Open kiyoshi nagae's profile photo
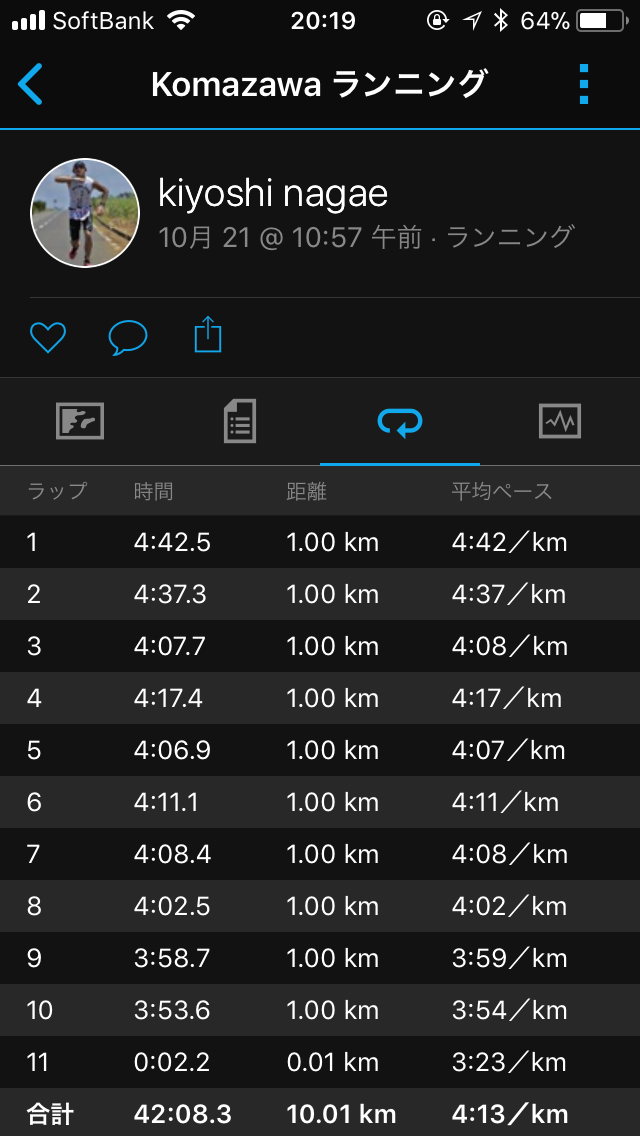 pos(85,212)
